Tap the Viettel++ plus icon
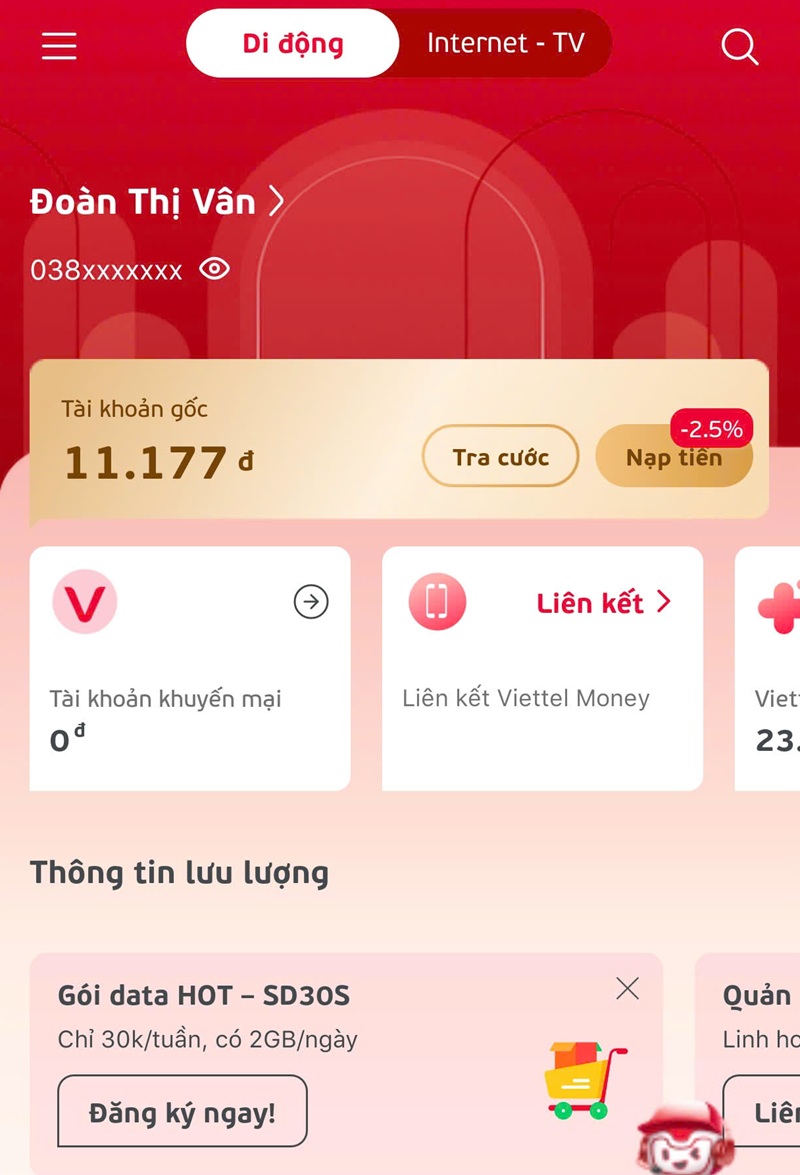 coord(782,602)
